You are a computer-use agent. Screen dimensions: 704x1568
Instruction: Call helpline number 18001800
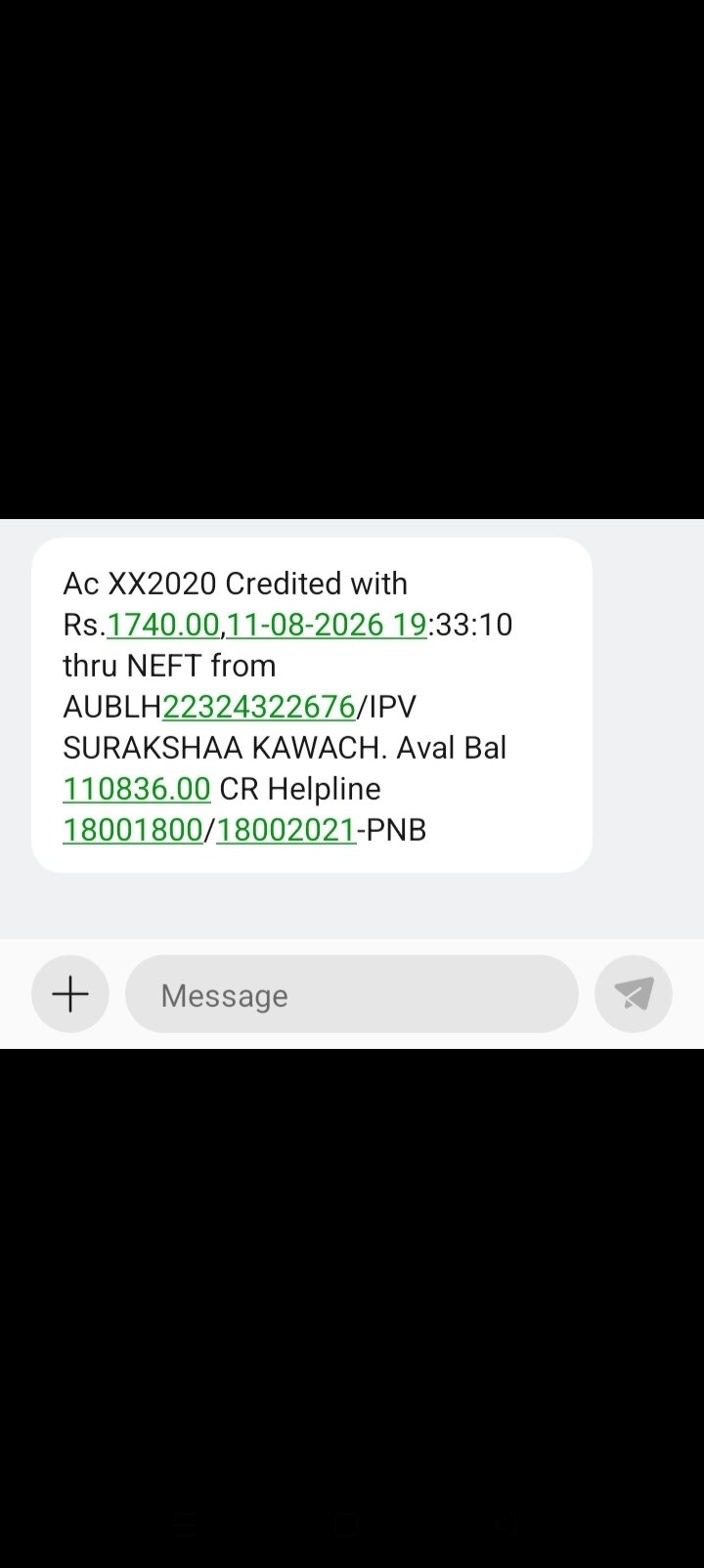click(132, 830)
